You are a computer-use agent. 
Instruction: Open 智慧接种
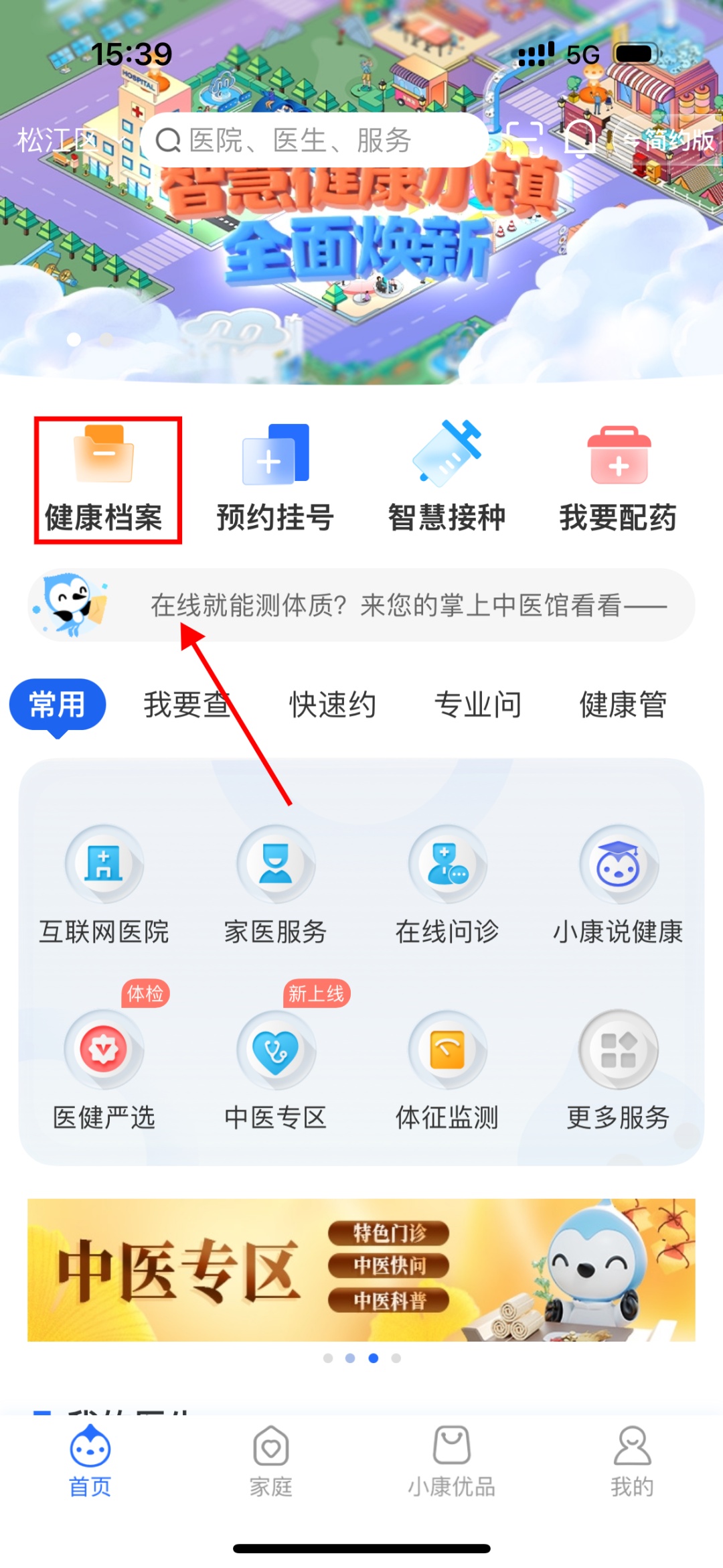(447, 479)
